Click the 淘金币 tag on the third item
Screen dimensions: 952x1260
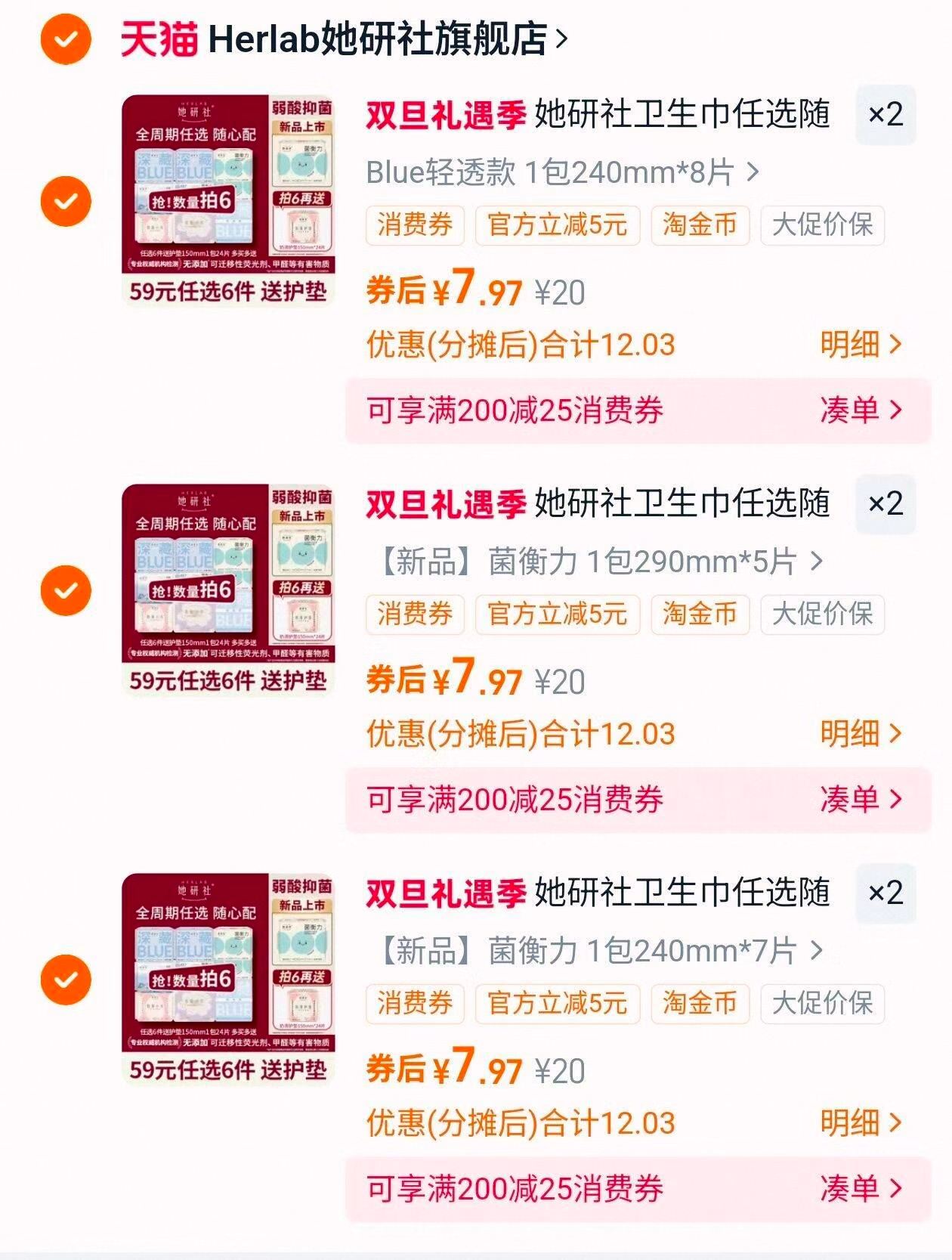coord(699,1004)
